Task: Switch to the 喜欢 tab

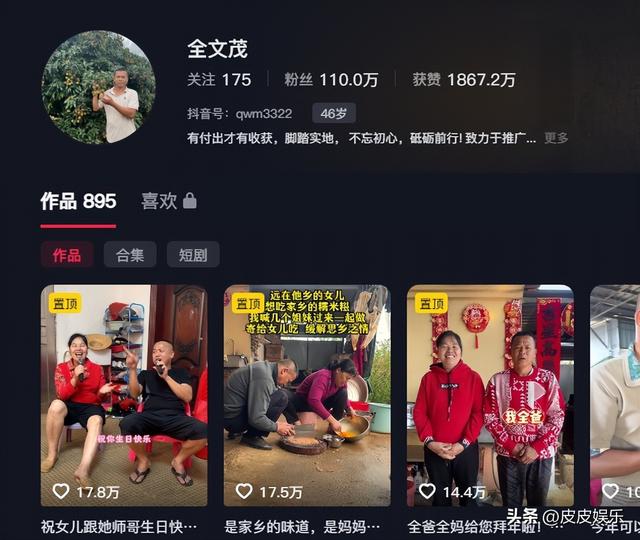Action: [168, 201]
